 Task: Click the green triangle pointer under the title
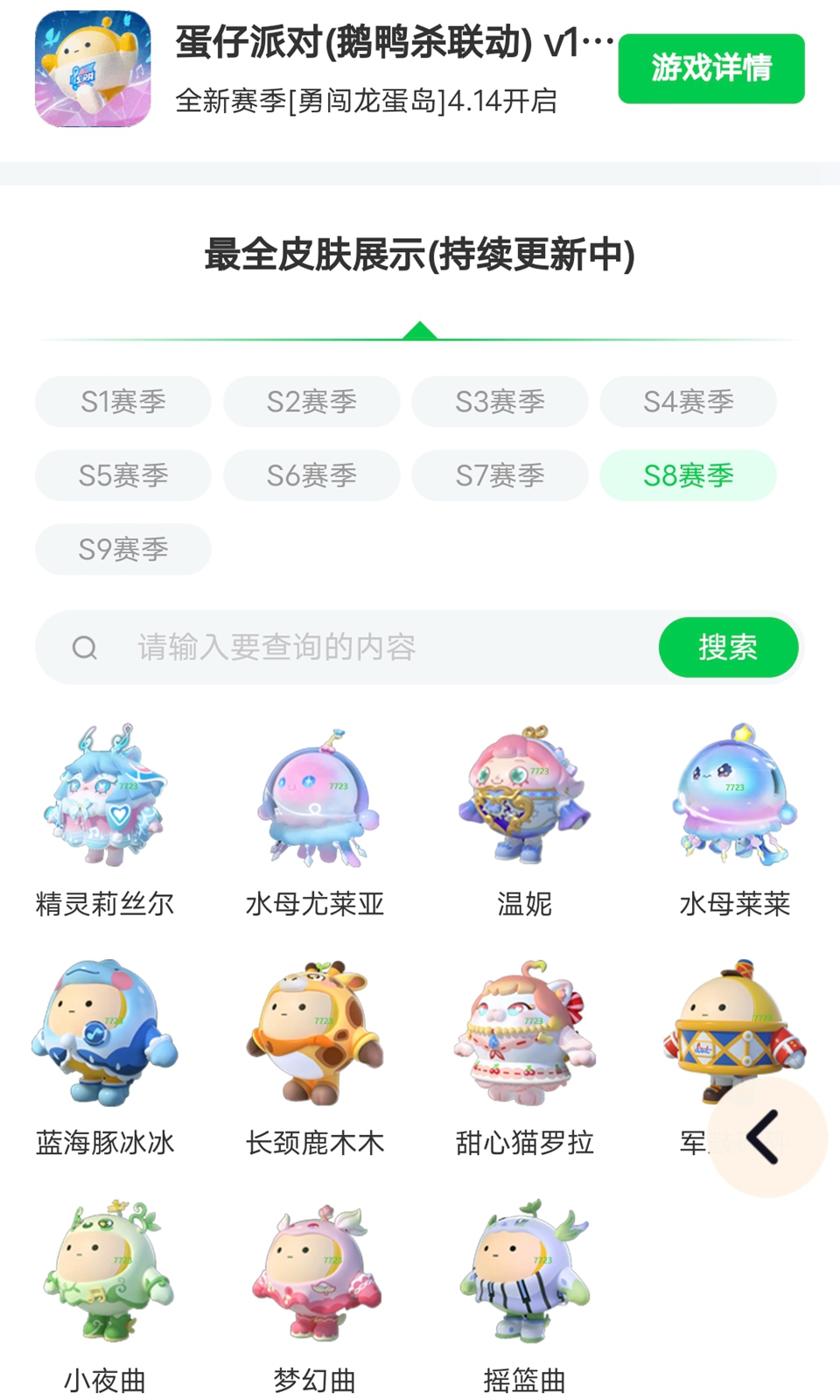(x=420, y=331)
